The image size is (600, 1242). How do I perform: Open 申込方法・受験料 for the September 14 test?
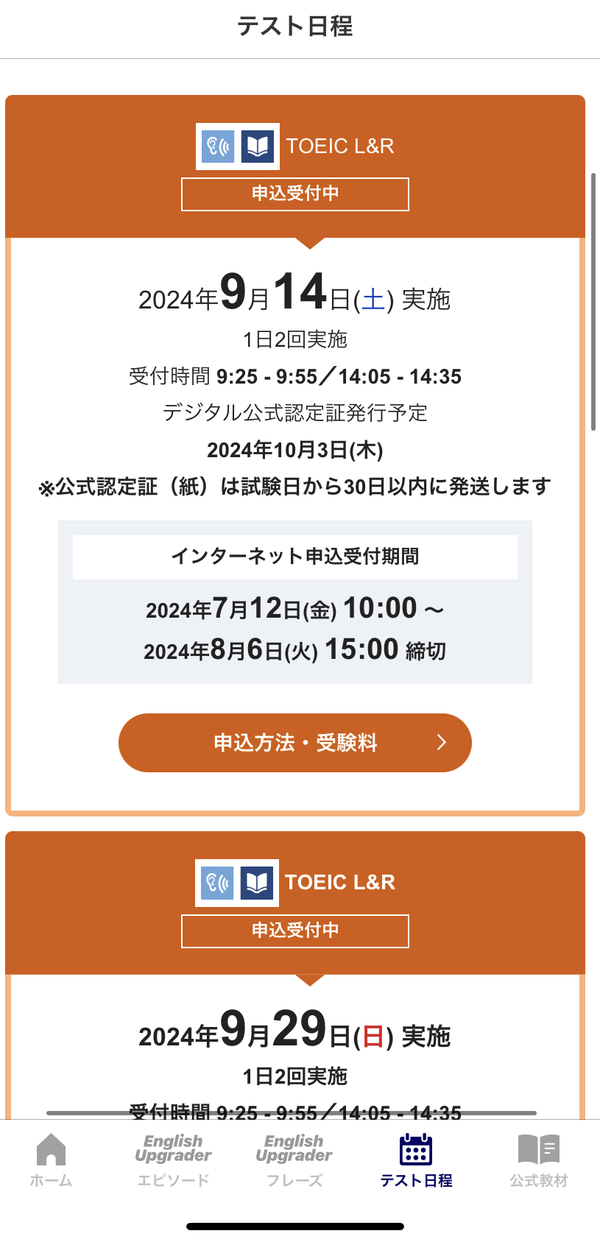coord(295,743)
